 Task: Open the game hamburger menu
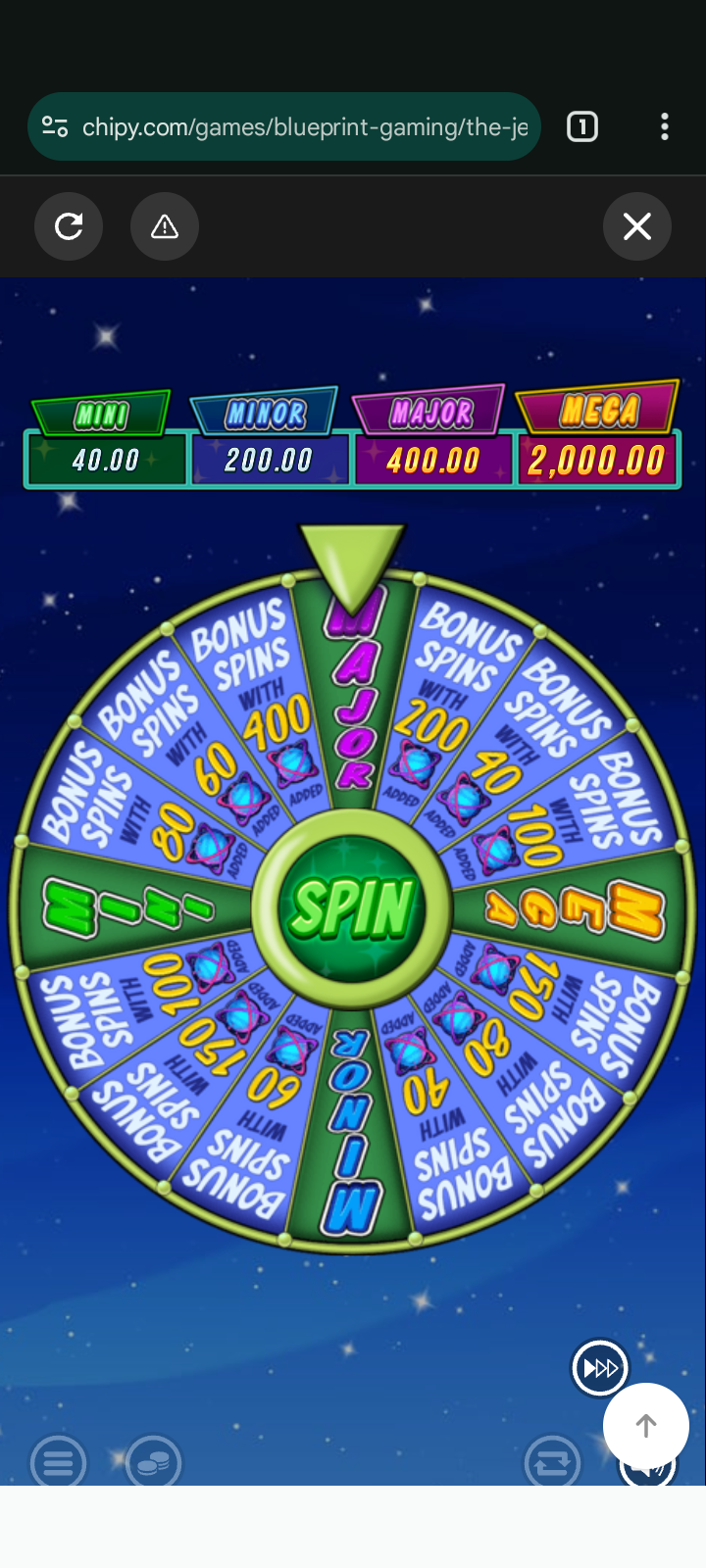(59, 1462)
